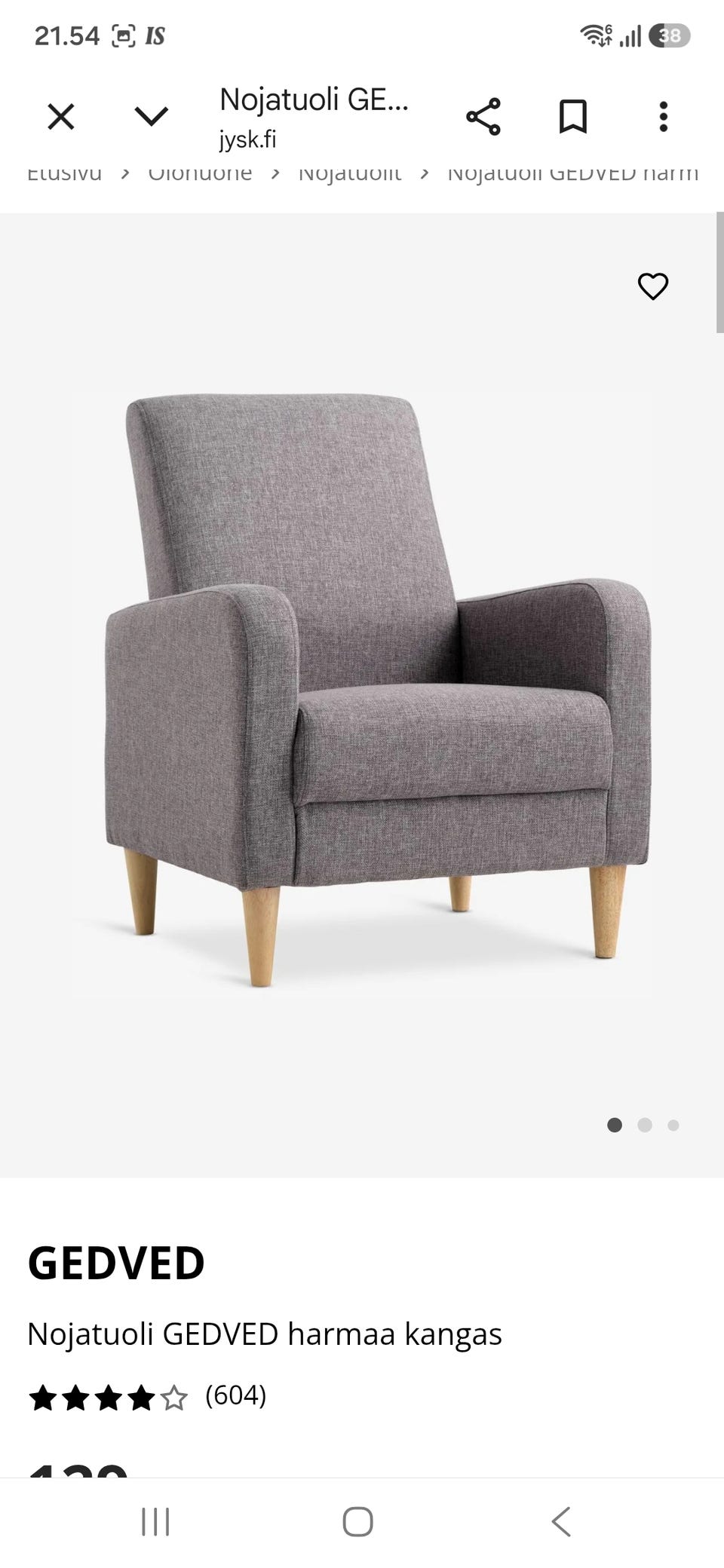Go to Etusivu breadcrumb
This screenshot has width=724, height=1568.
pyautogui.click(x=64, y=173)
